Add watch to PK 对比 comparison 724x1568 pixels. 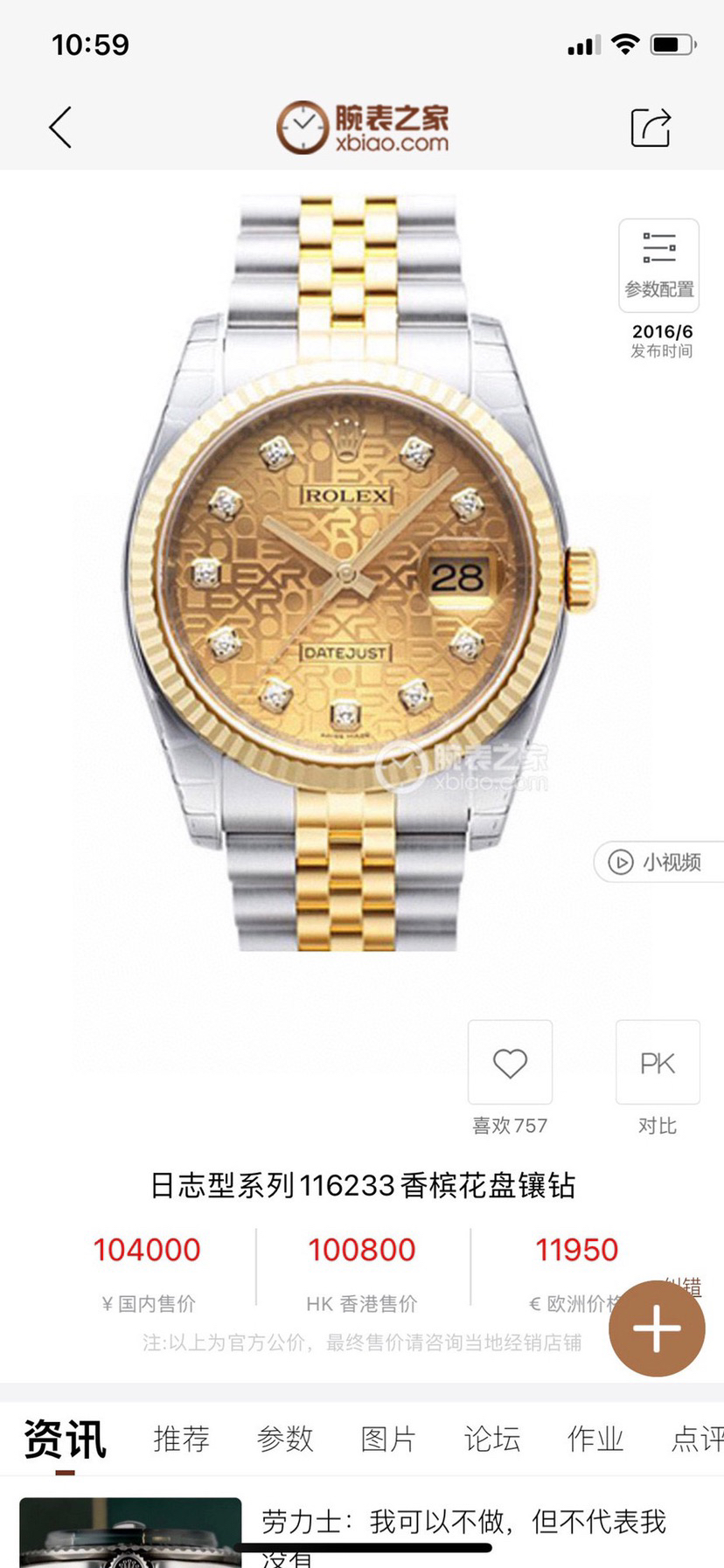pos(658,1063)
